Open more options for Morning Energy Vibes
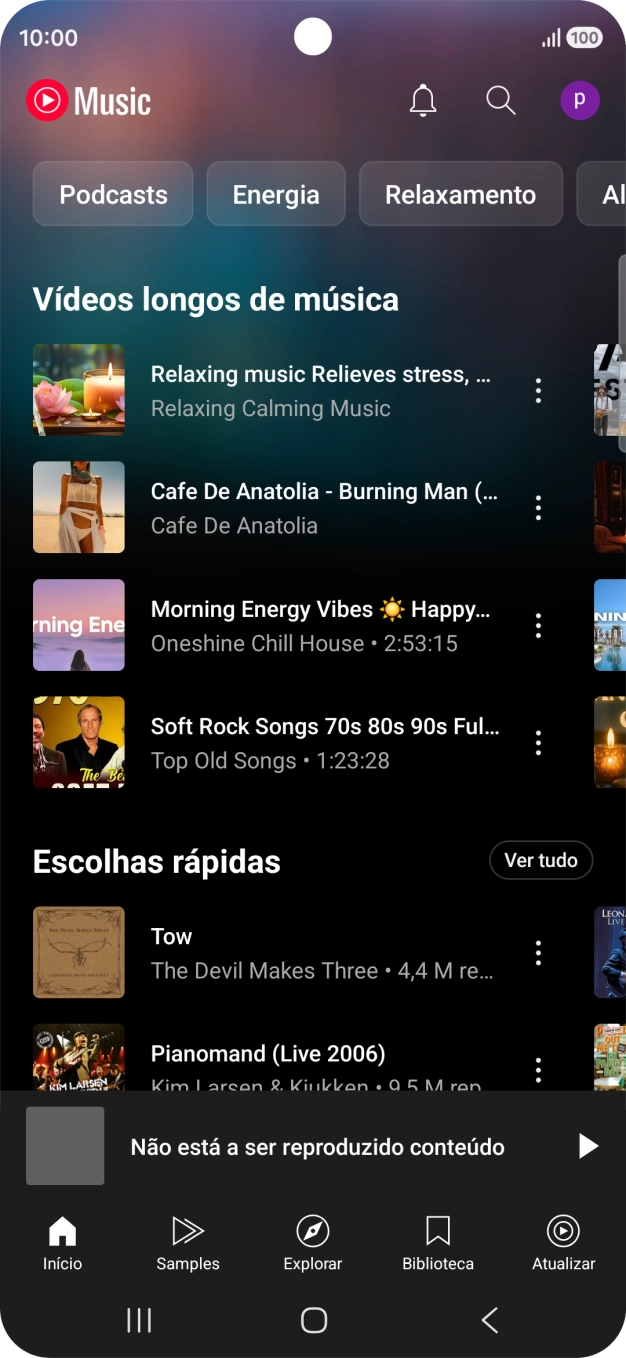Viewport: 626px width, 1358px height. [538, 626]
